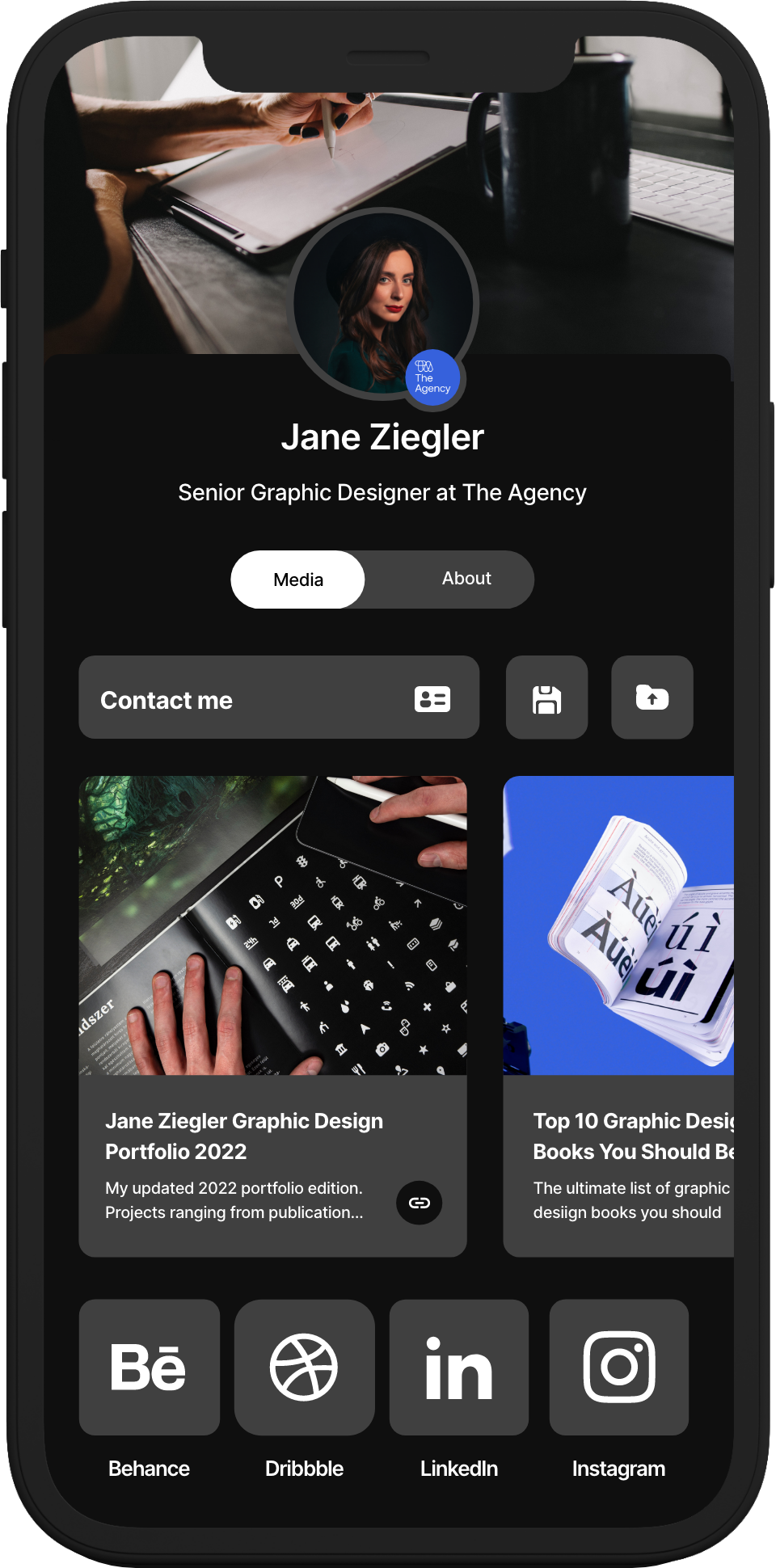Select the Media tab
Screen dimensions: 776x1568
click(x=298, y=580)
